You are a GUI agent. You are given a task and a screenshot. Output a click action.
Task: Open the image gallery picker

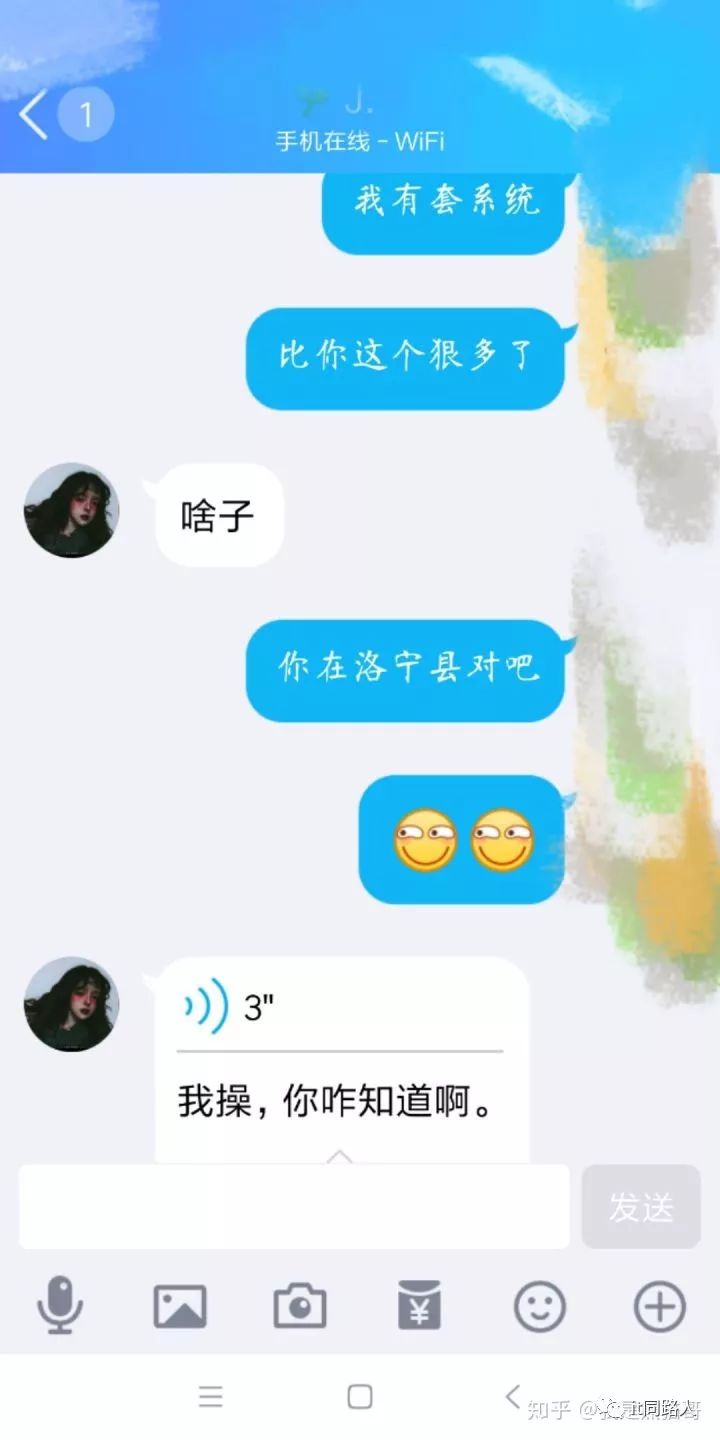(180, 1307)
